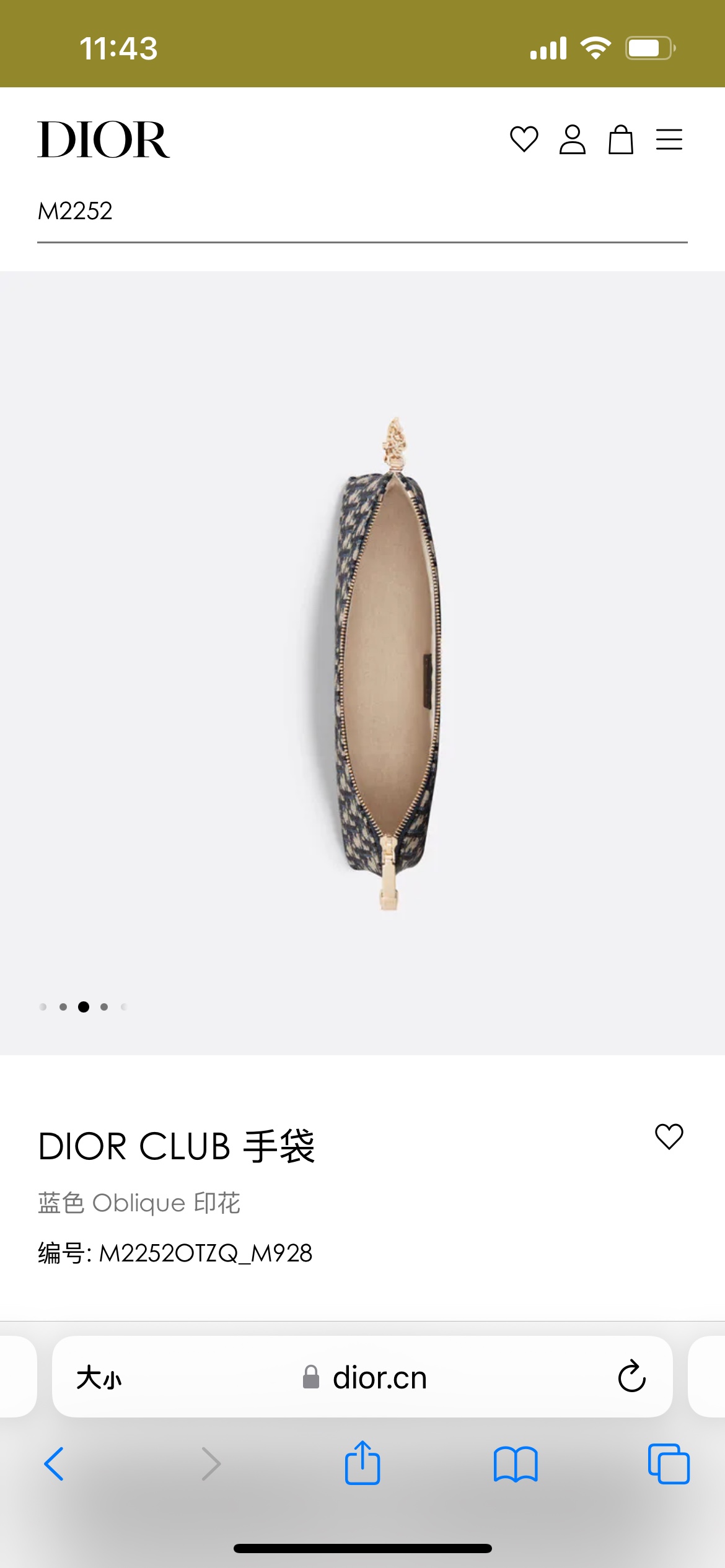Tap the M2252 search field
This screenshot has height=1568, width=725.
click(x=362, y=212)
